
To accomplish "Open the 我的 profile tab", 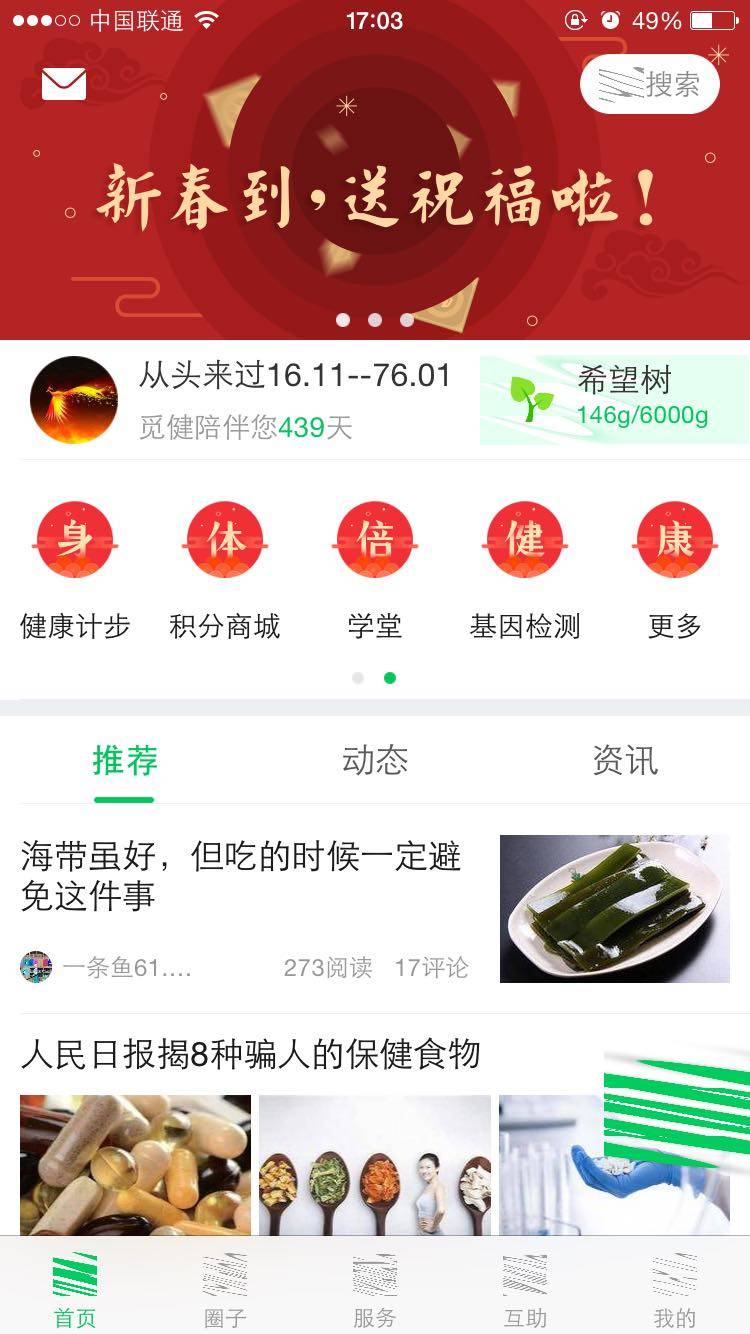I will 675,1290.
